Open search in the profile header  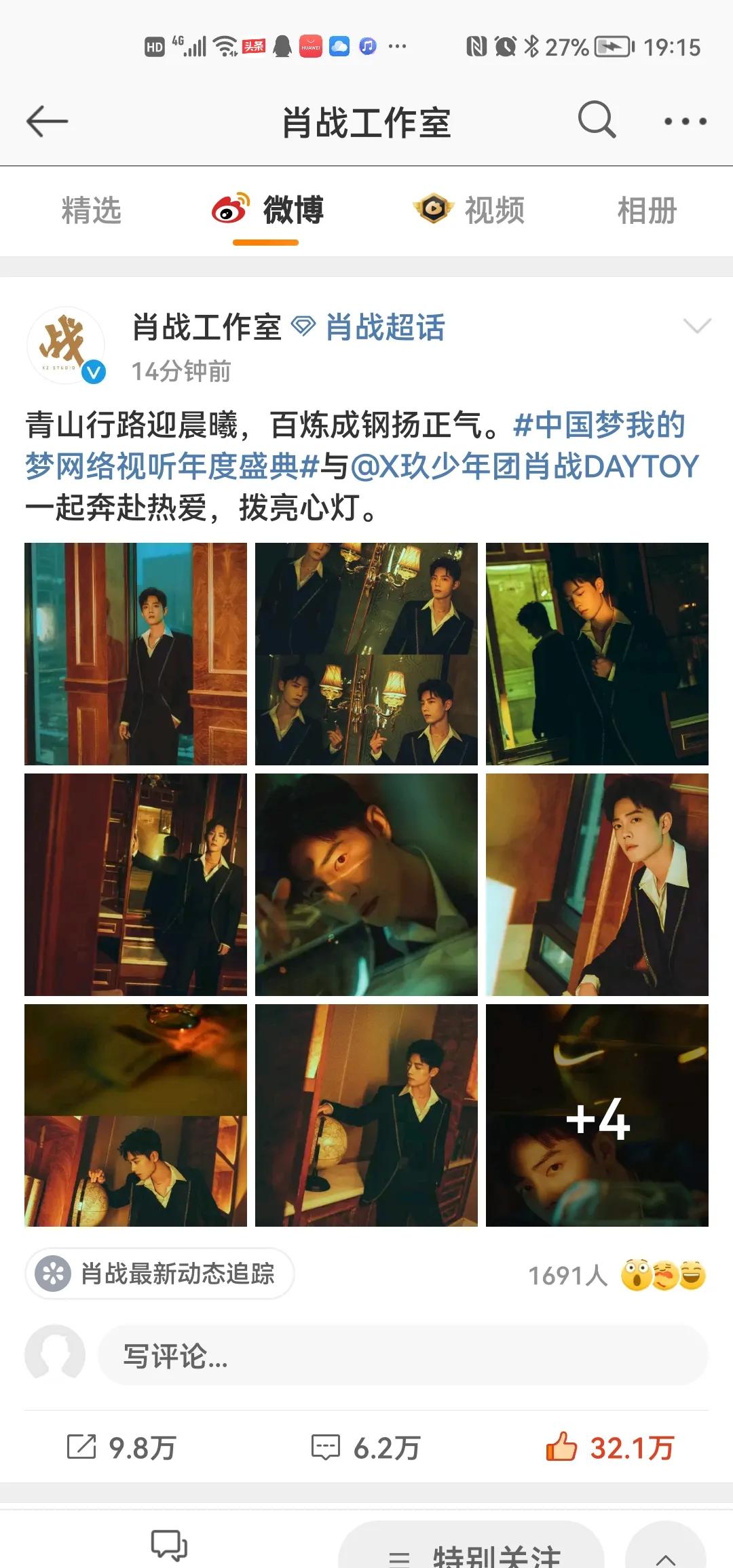(x=597, y=120)
